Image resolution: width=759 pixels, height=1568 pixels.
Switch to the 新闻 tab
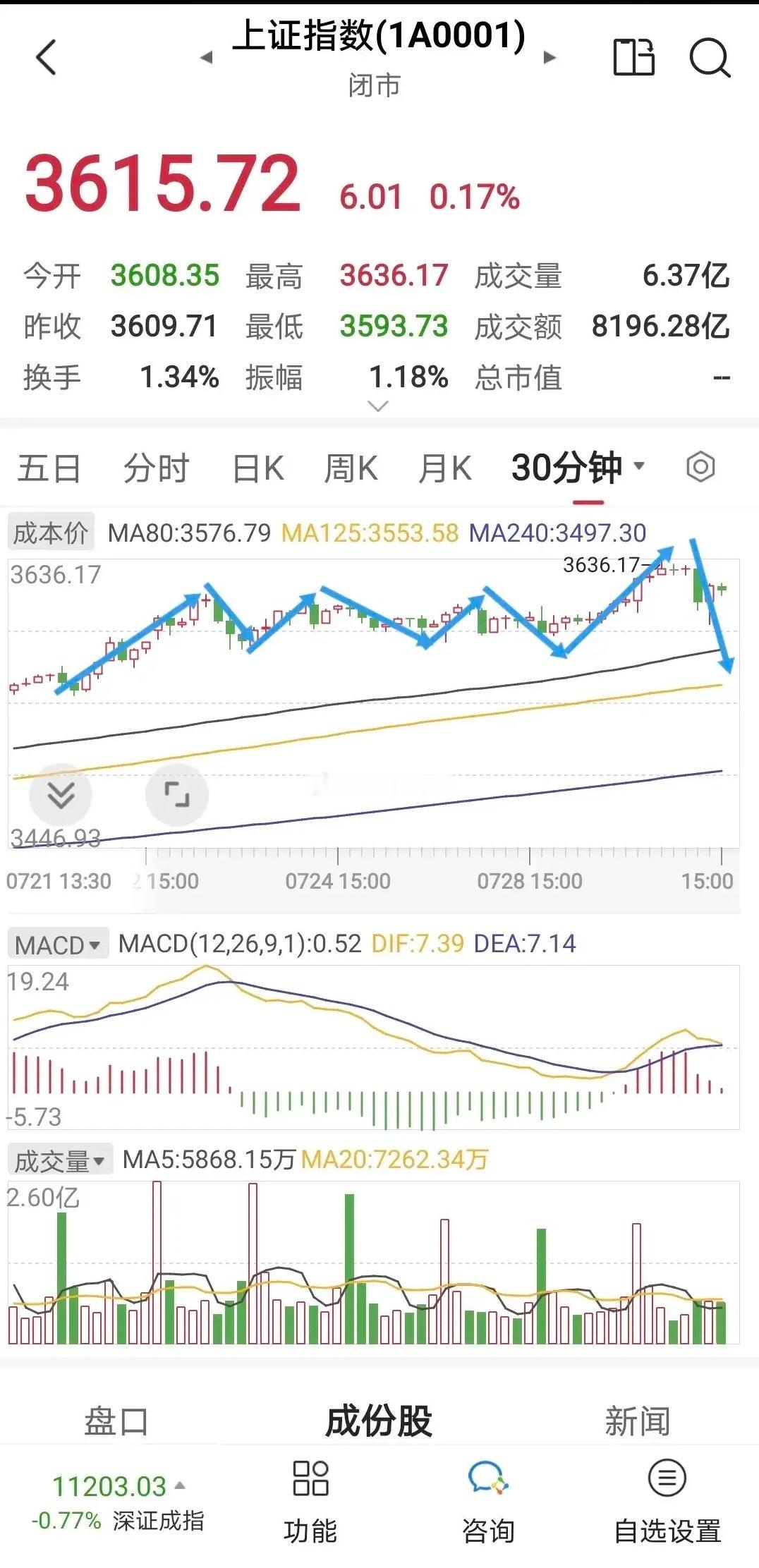638,1421
